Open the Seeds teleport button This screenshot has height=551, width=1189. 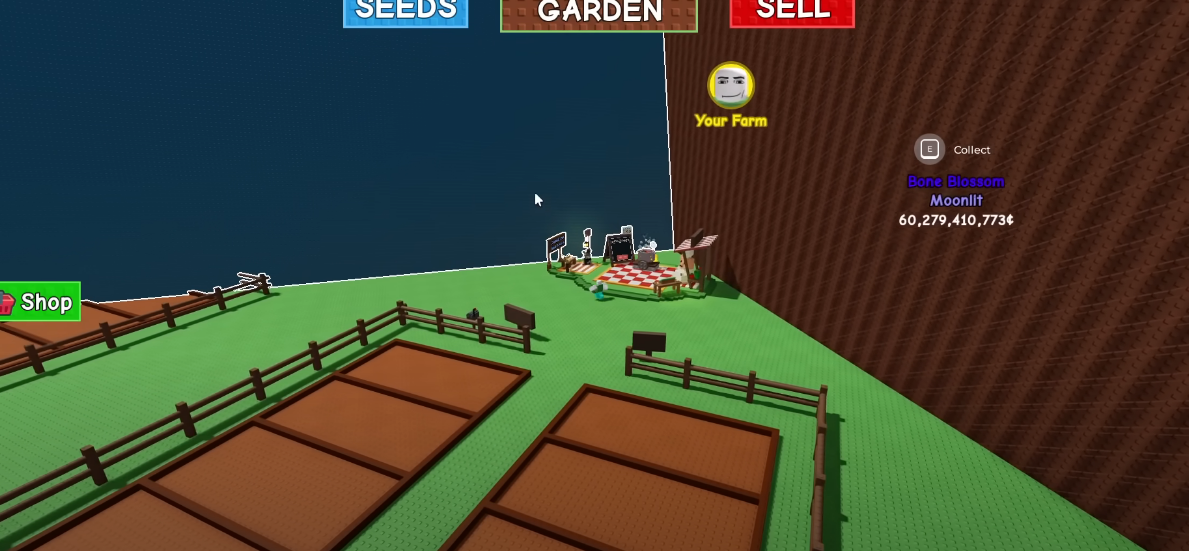(x=405, y=12)
